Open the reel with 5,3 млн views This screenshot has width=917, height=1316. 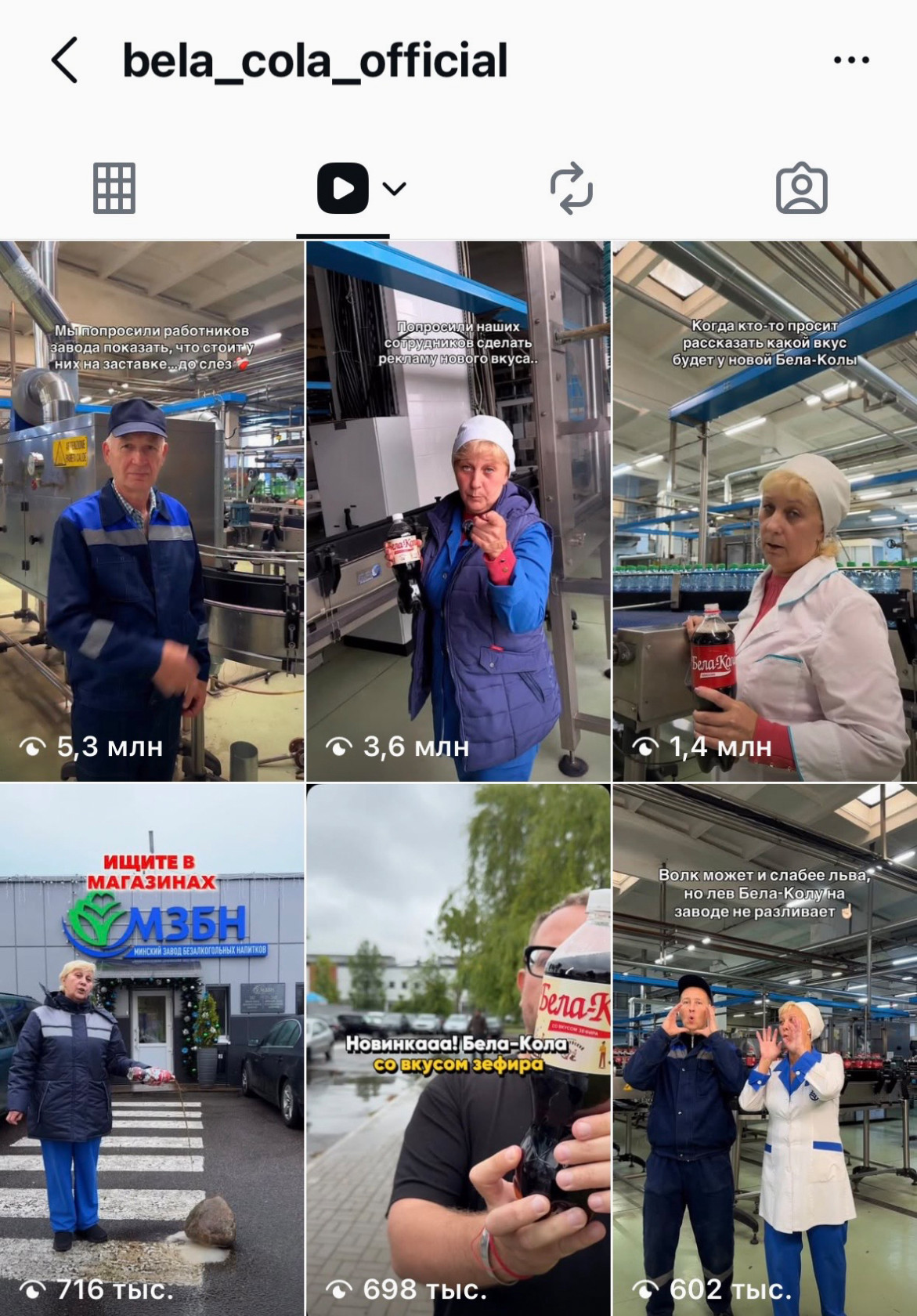click(x=152, y=511)
